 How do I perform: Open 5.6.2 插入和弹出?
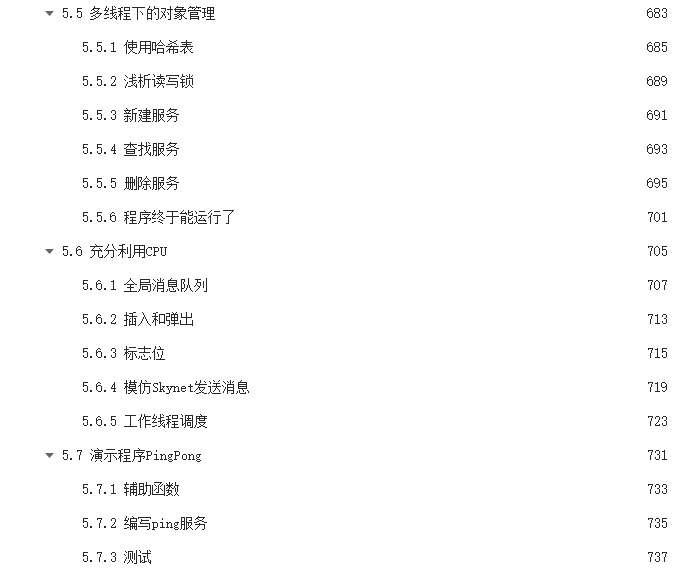coord(137,320)
